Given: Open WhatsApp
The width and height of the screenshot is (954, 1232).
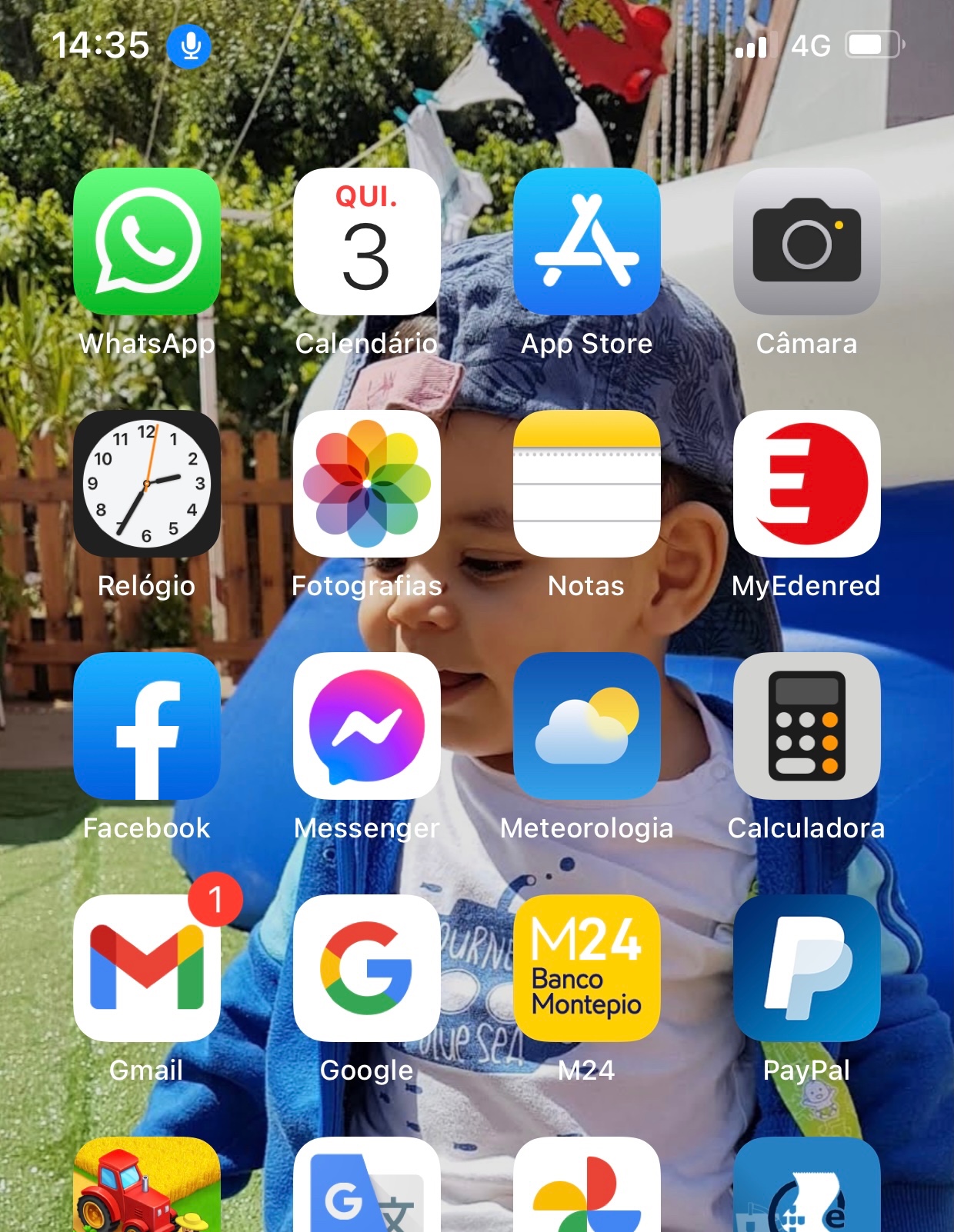Looking at the screenshot, I should 147,241.
